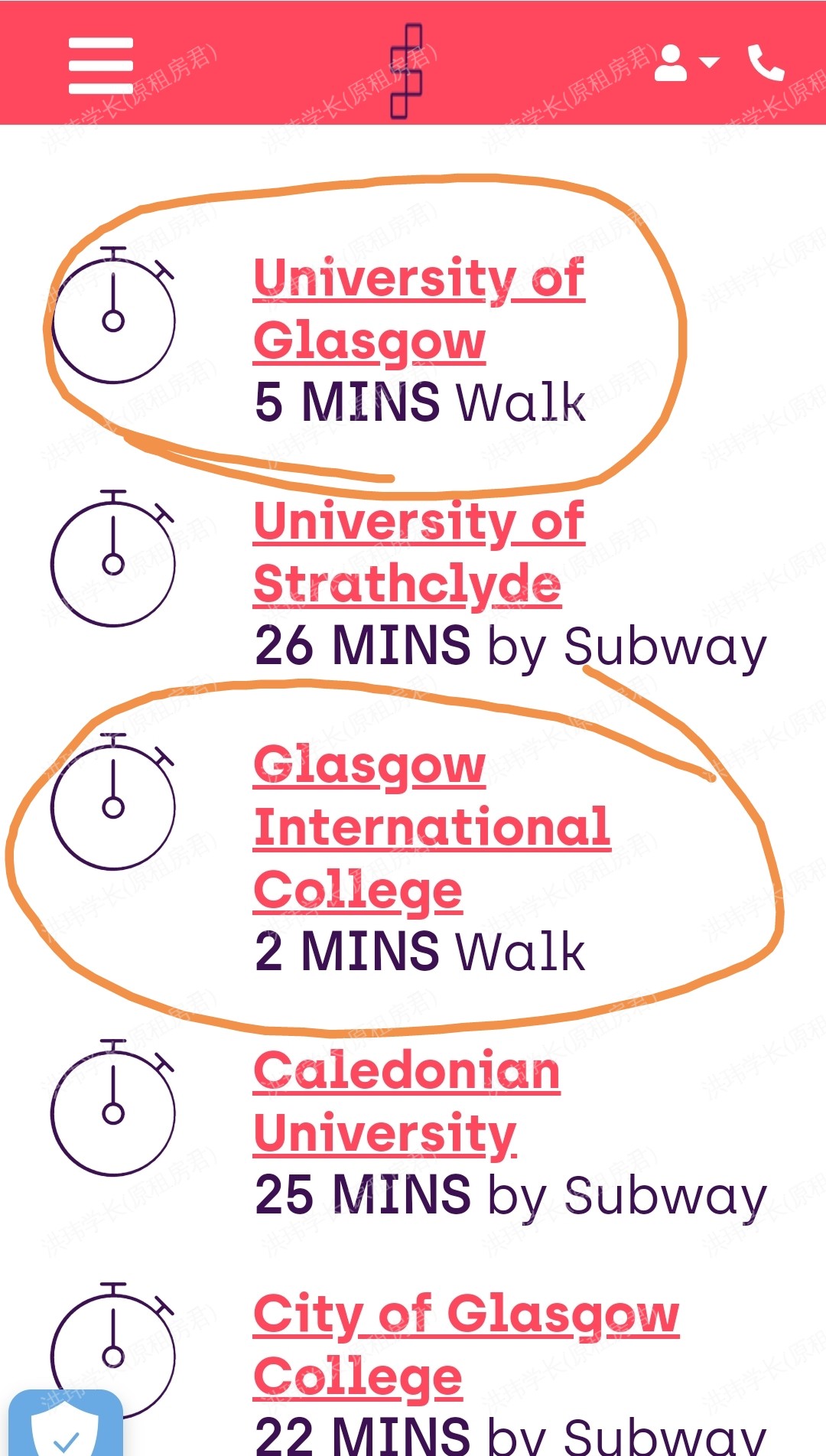
Task: Tap the site logo in header
Action: (x=407, y=70)
